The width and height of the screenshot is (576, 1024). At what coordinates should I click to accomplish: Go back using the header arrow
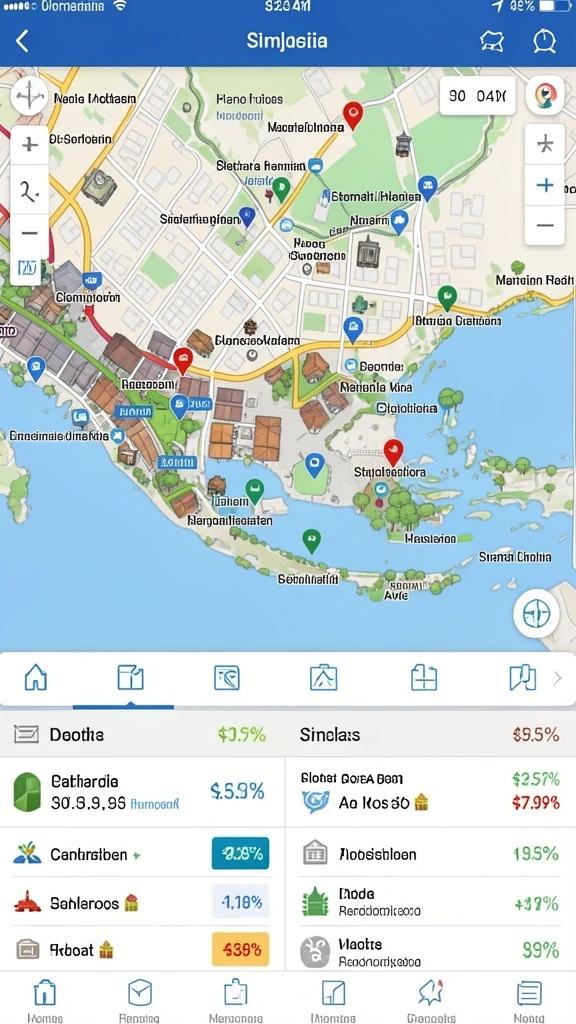pyautogui.click(x=23, y=41)
